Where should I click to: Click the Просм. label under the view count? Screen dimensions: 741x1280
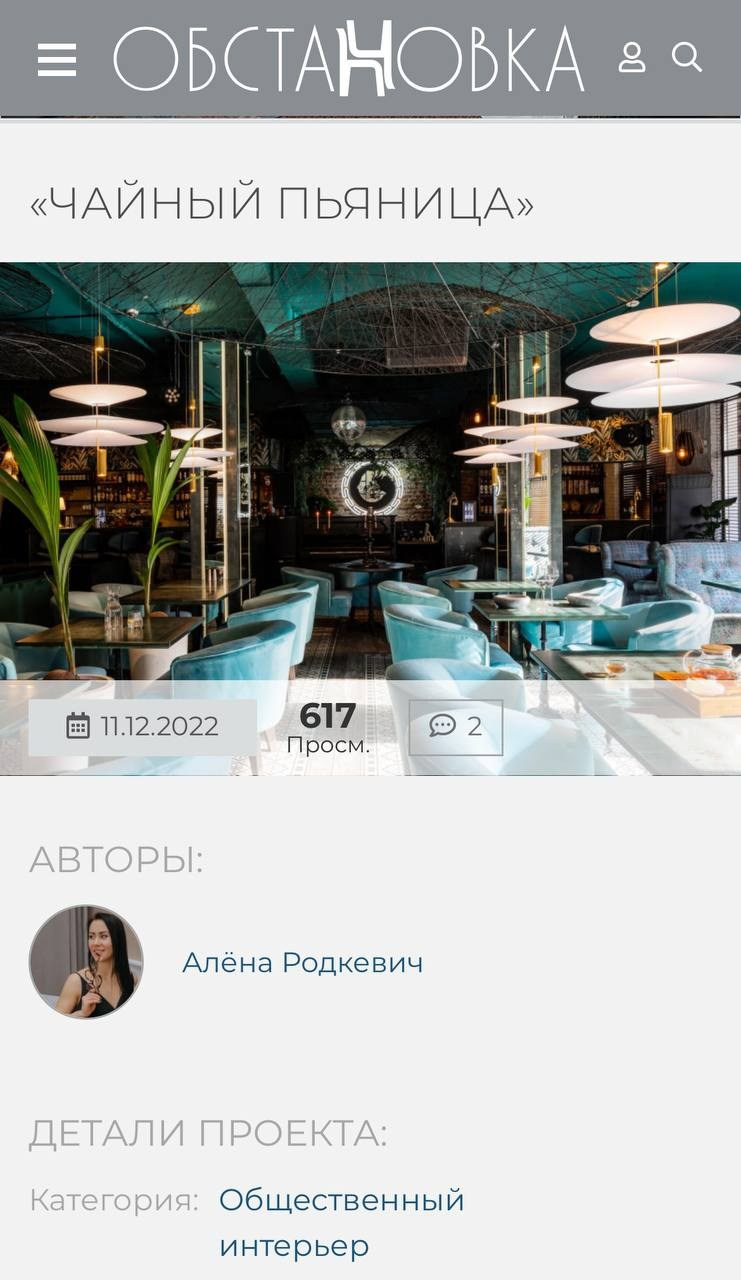328,743
